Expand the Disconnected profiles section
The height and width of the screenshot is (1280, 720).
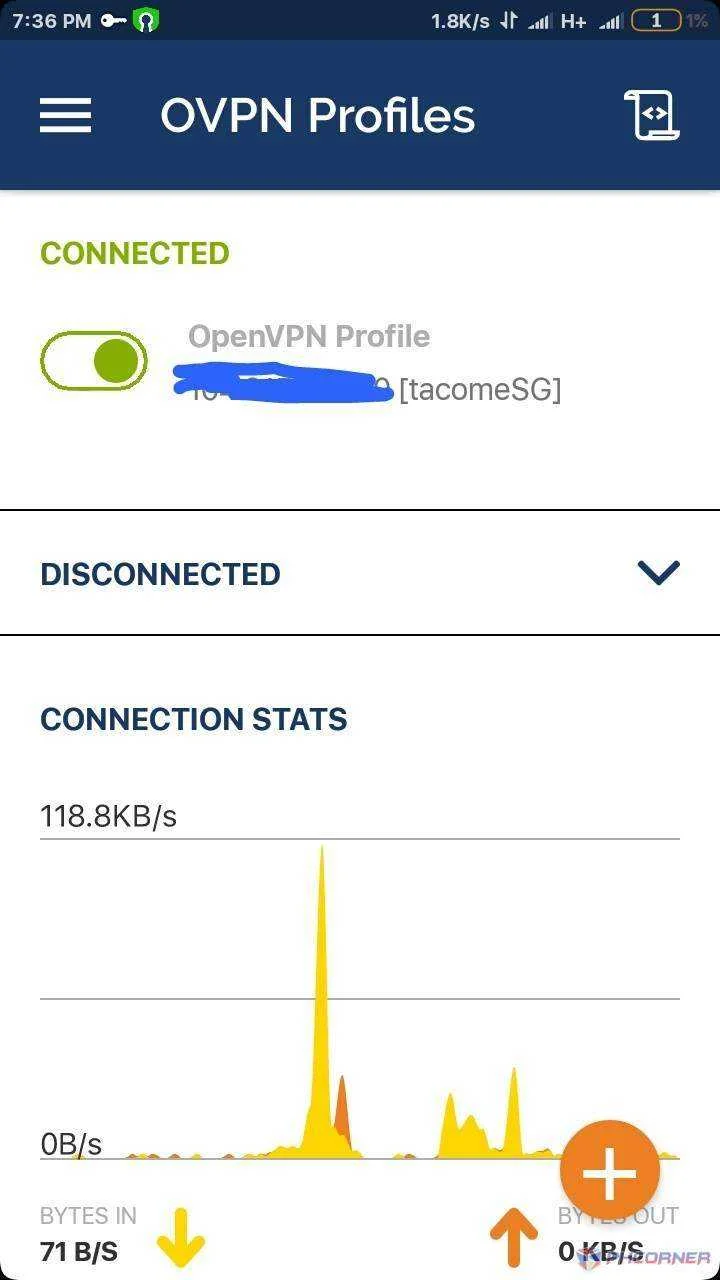[659, 572]
